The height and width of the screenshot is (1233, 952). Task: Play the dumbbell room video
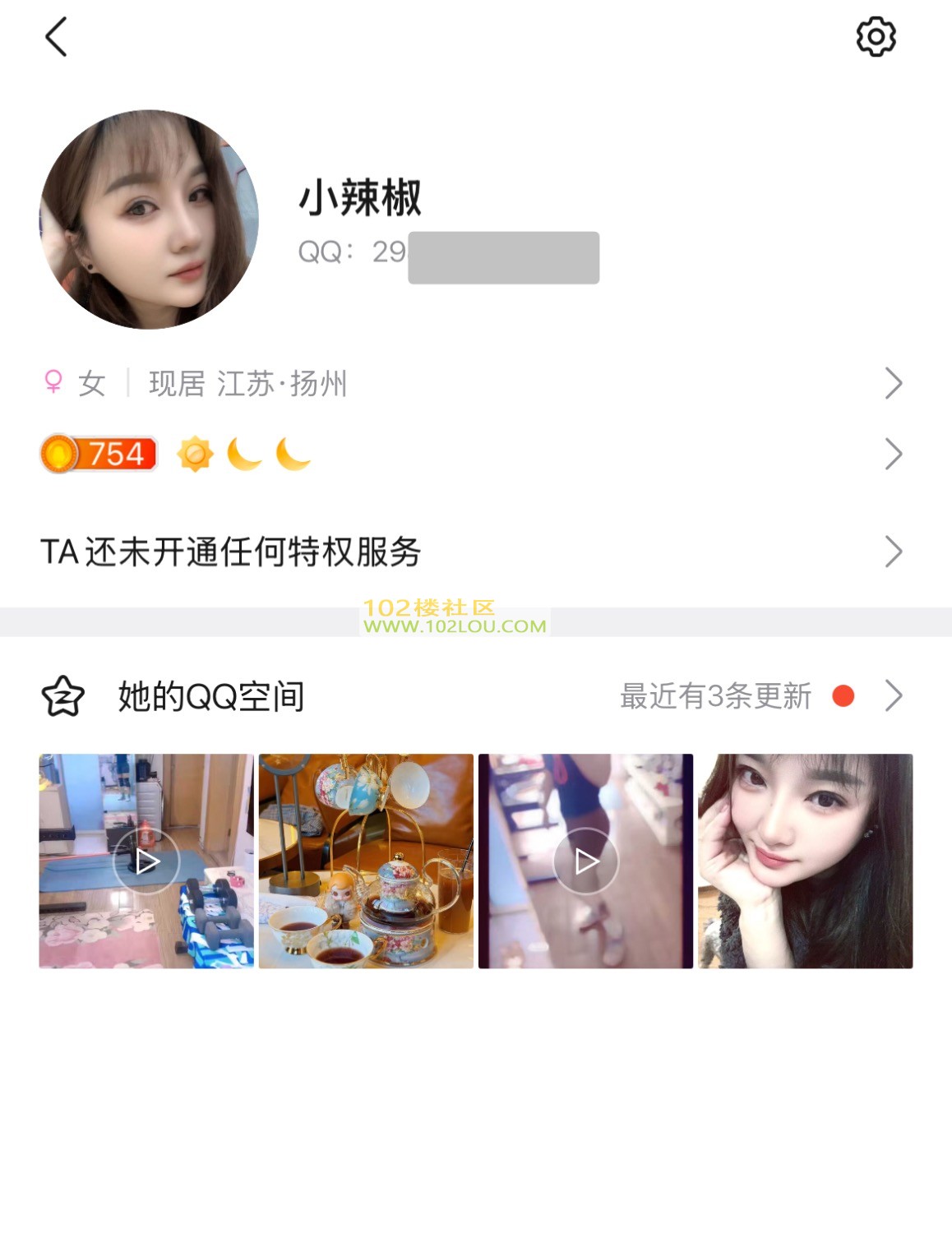[x=146, y=861]
